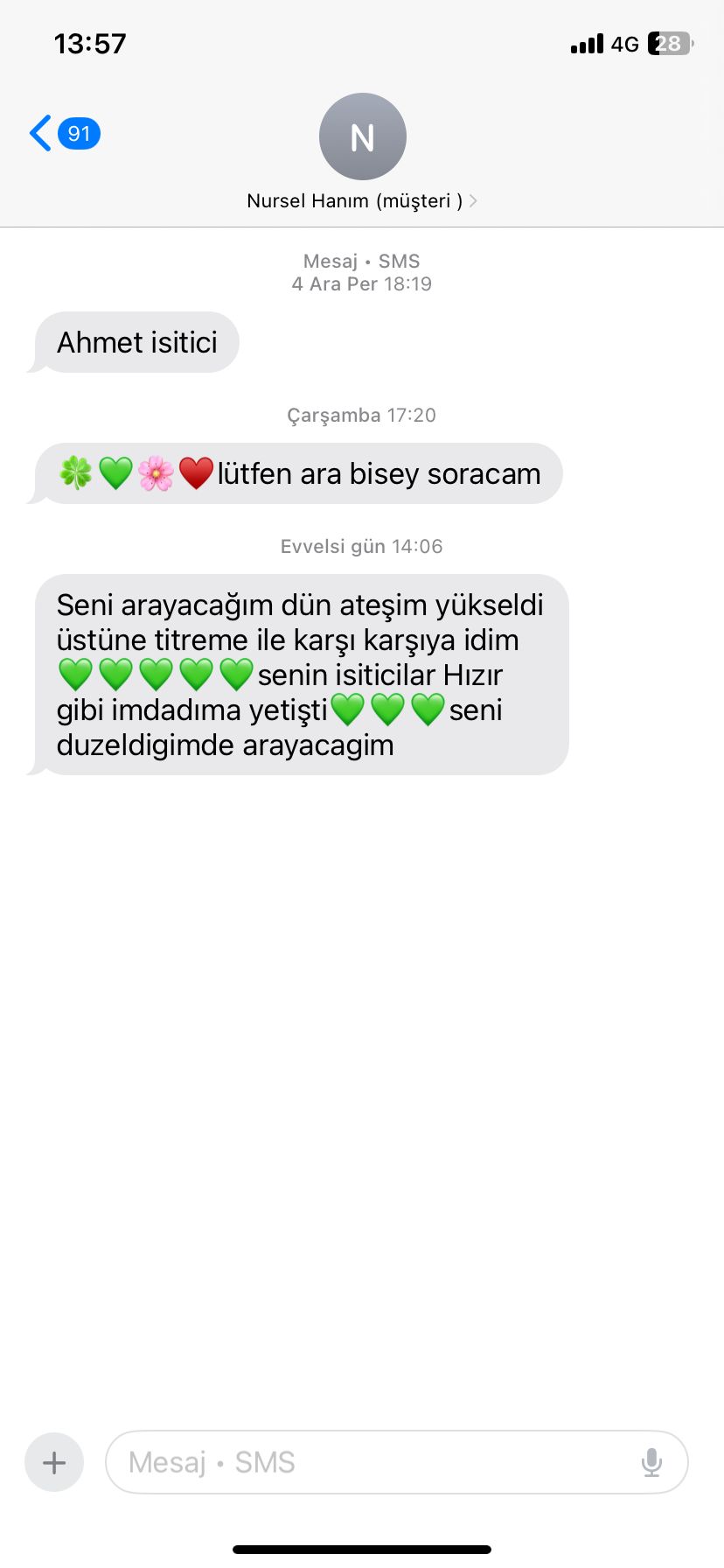
Task: Focus the Mesaj SMS text field
Action: [367, 1462]
